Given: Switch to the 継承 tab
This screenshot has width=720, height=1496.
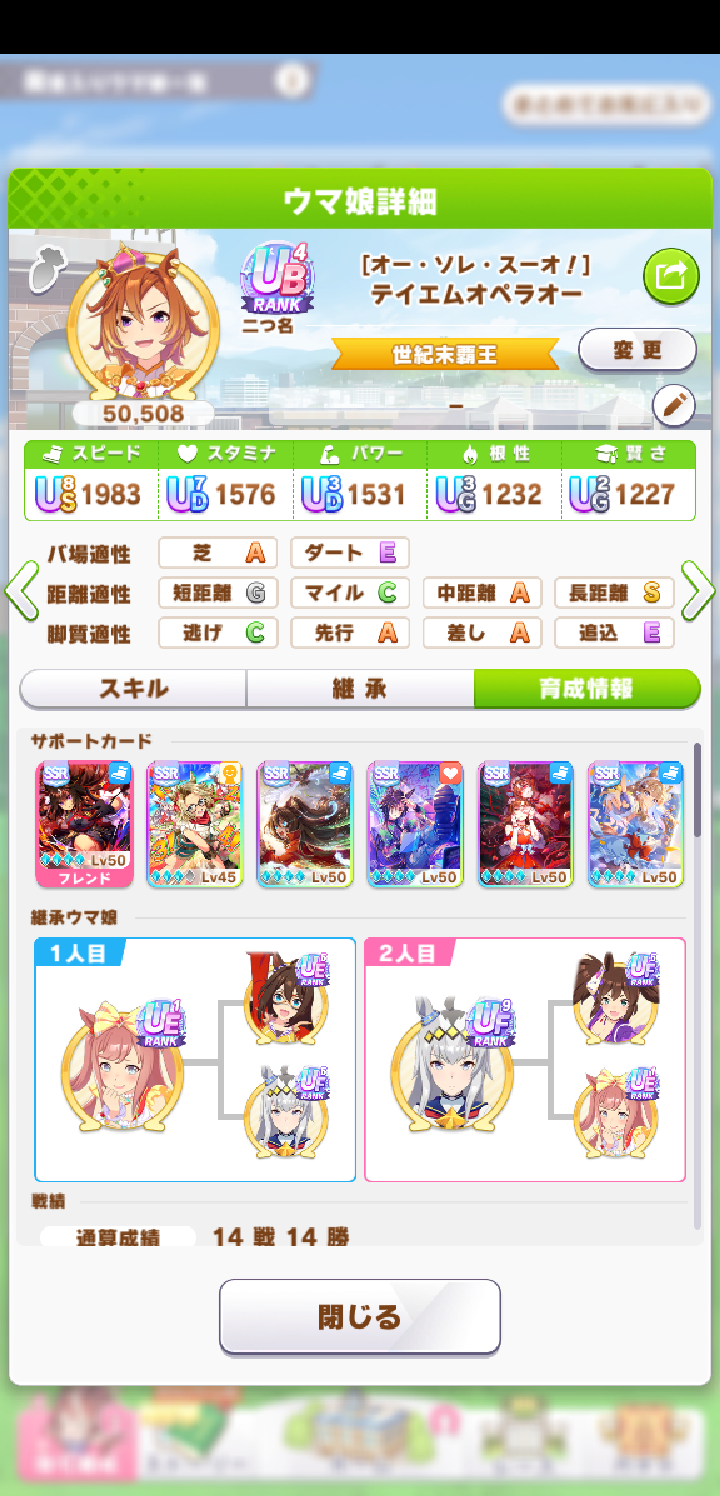Looking at the screenshot, I should click(x=360, y=689).
